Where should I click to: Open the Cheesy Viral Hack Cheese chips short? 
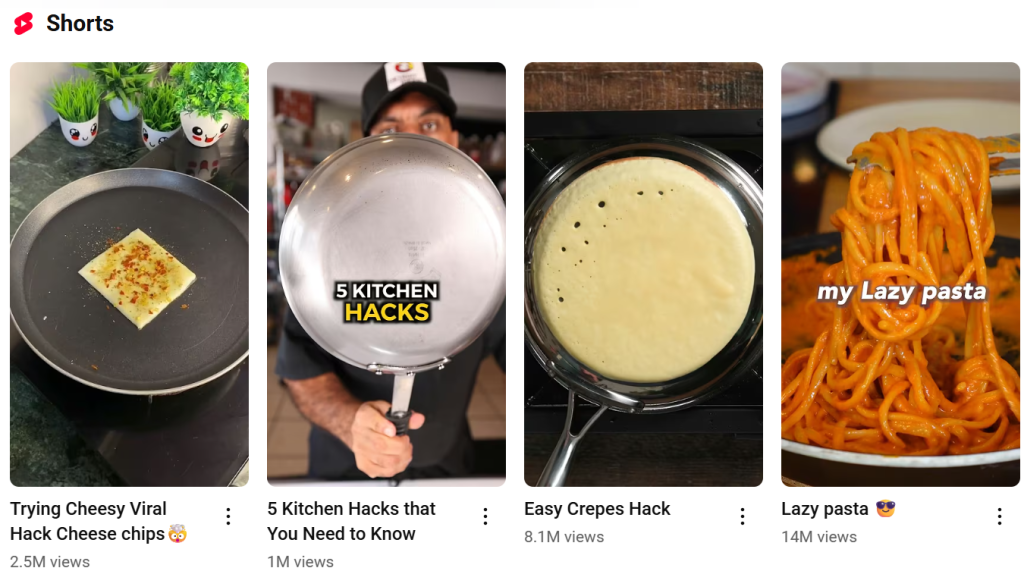[x=129, y=274]
